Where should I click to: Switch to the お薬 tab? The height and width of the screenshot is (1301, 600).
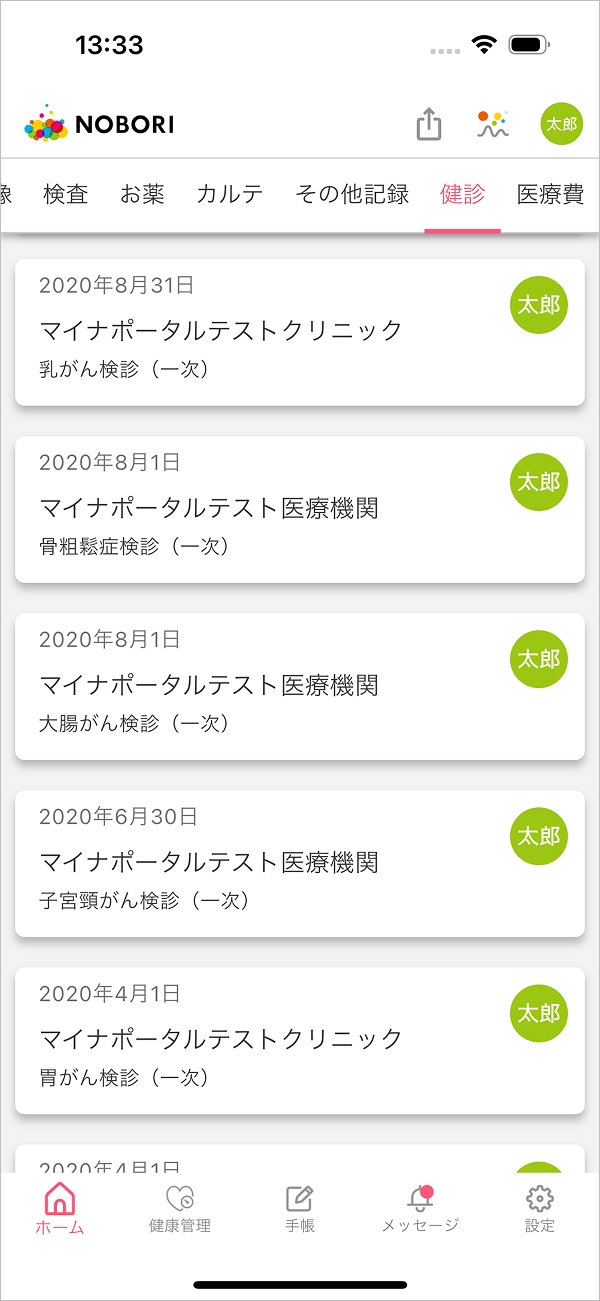pos(142,195)
